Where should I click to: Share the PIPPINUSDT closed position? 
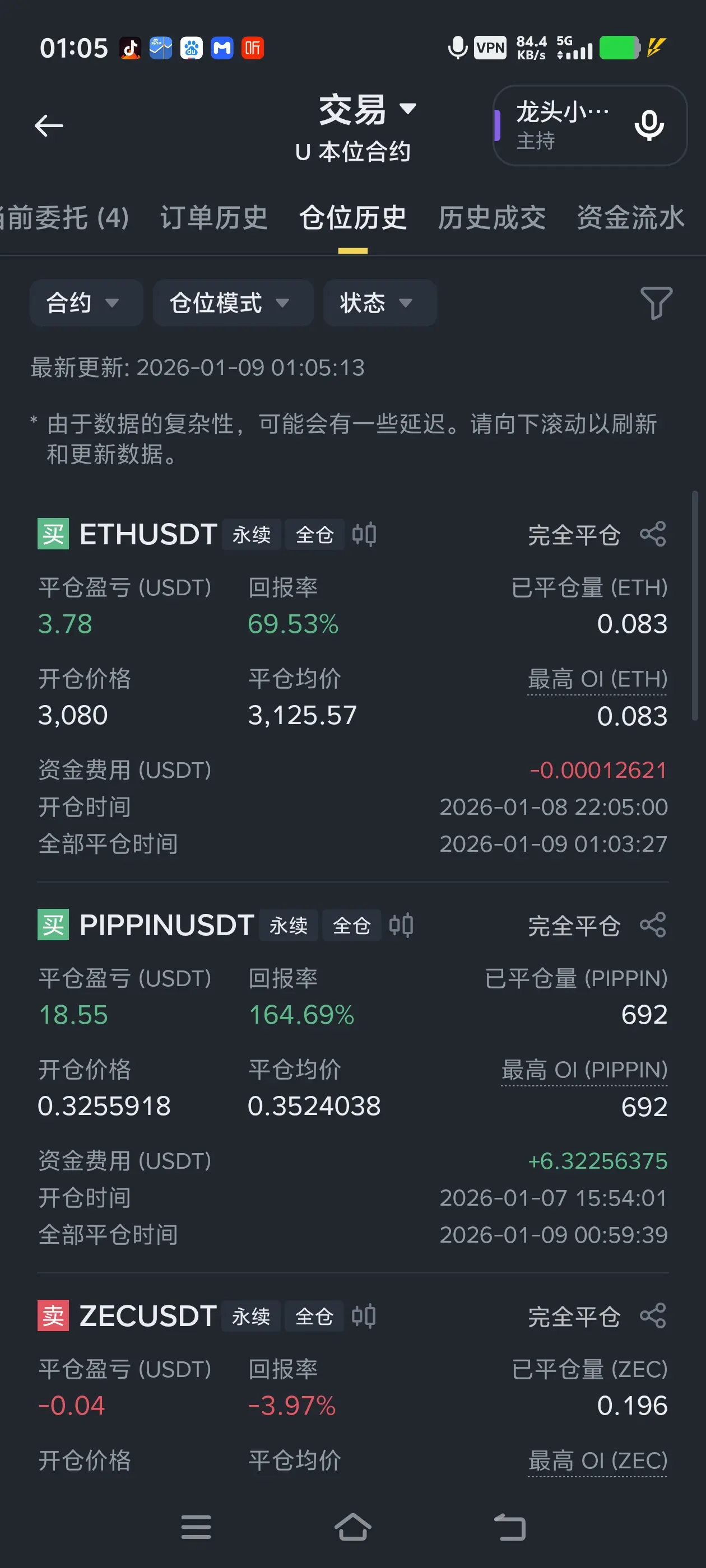653,925
